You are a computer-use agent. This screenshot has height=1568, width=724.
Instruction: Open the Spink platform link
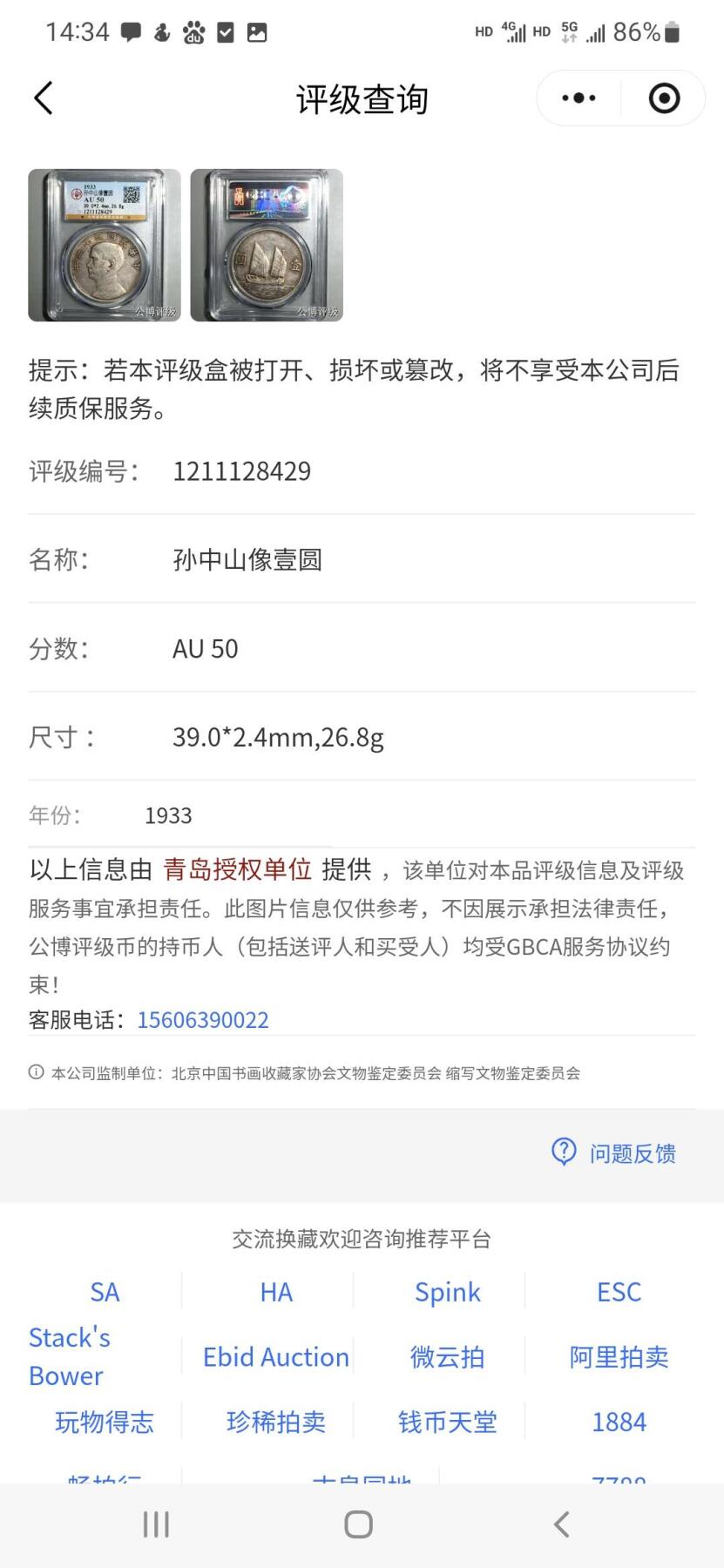447,1293
